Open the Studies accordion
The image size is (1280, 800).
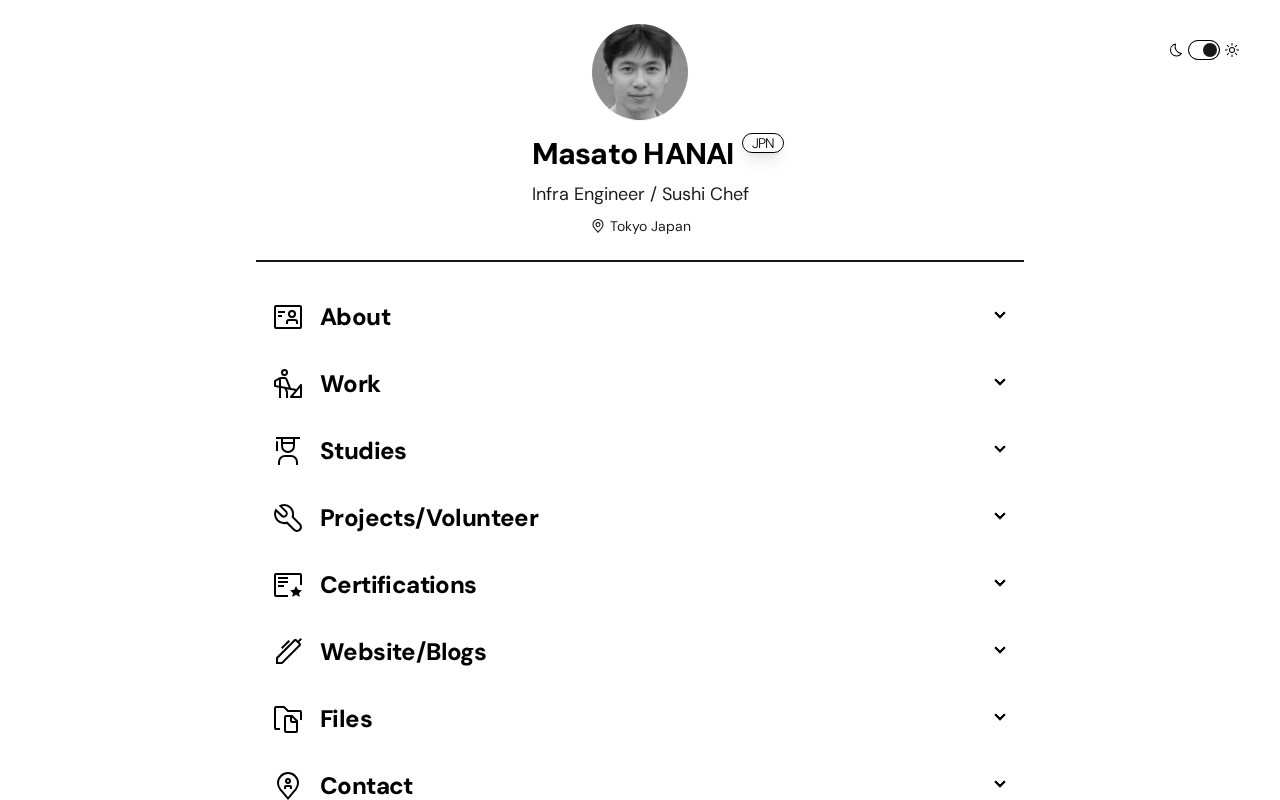pos(640,451)
